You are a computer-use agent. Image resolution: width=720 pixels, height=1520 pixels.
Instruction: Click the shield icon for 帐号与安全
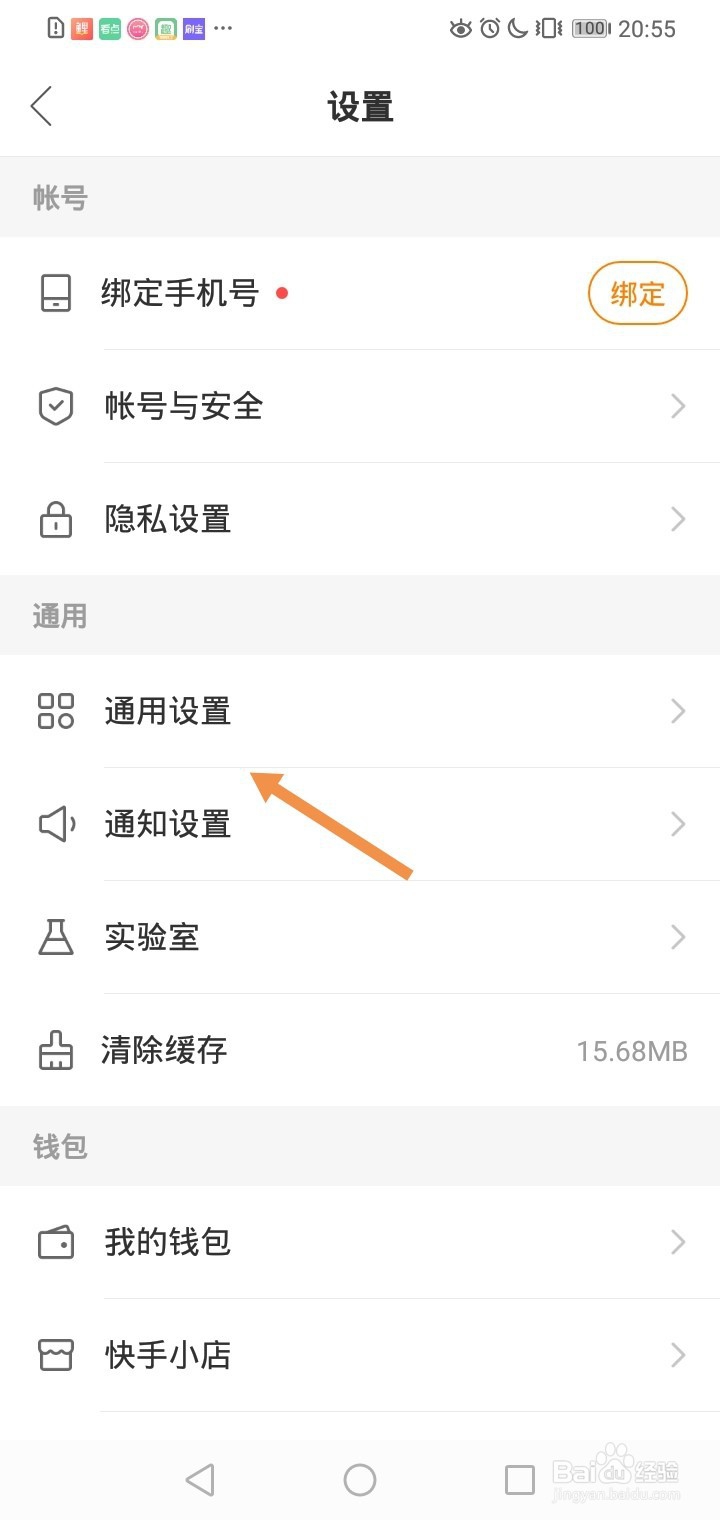(x=56, y=406)
